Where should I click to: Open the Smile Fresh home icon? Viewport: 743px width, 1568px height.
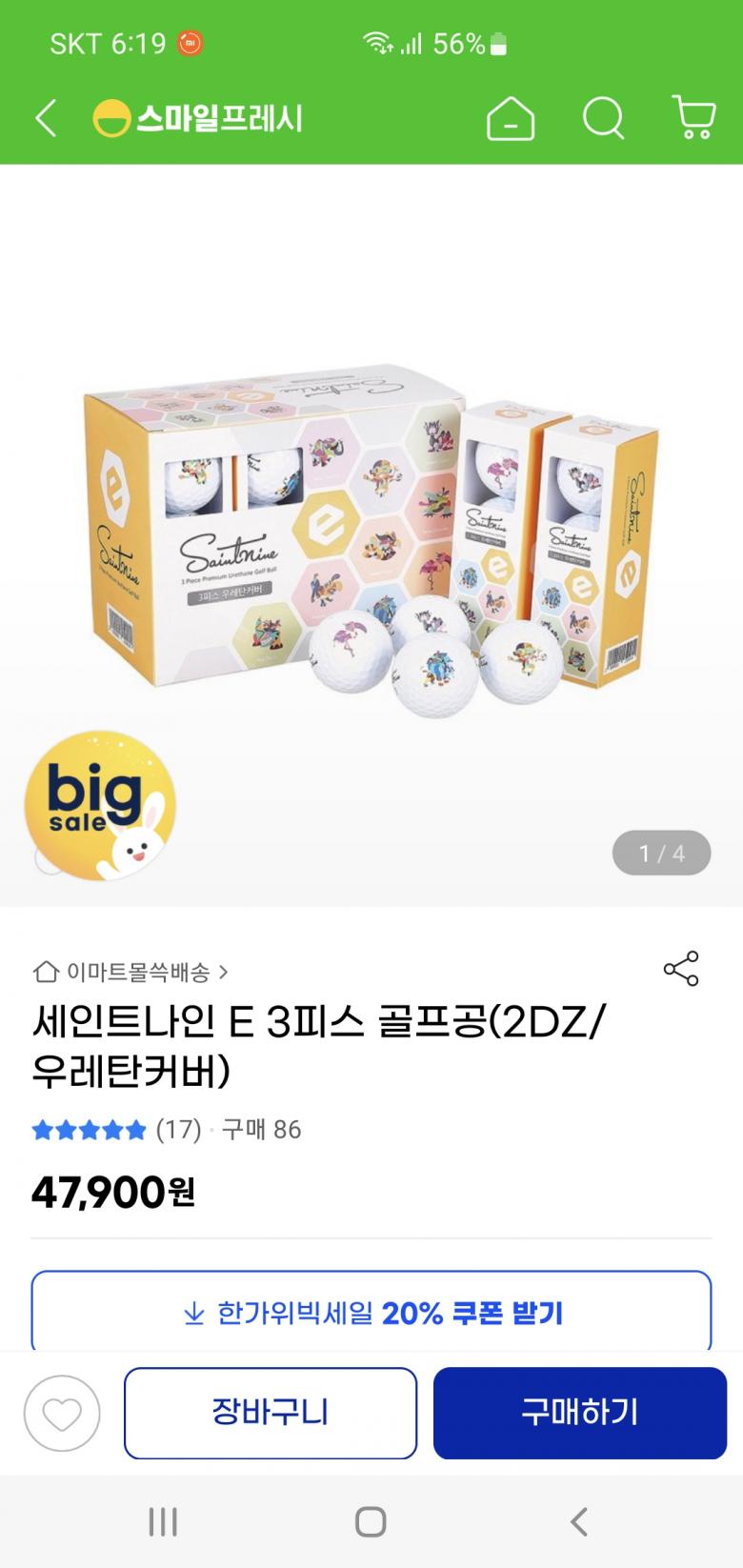coord(511,120)
